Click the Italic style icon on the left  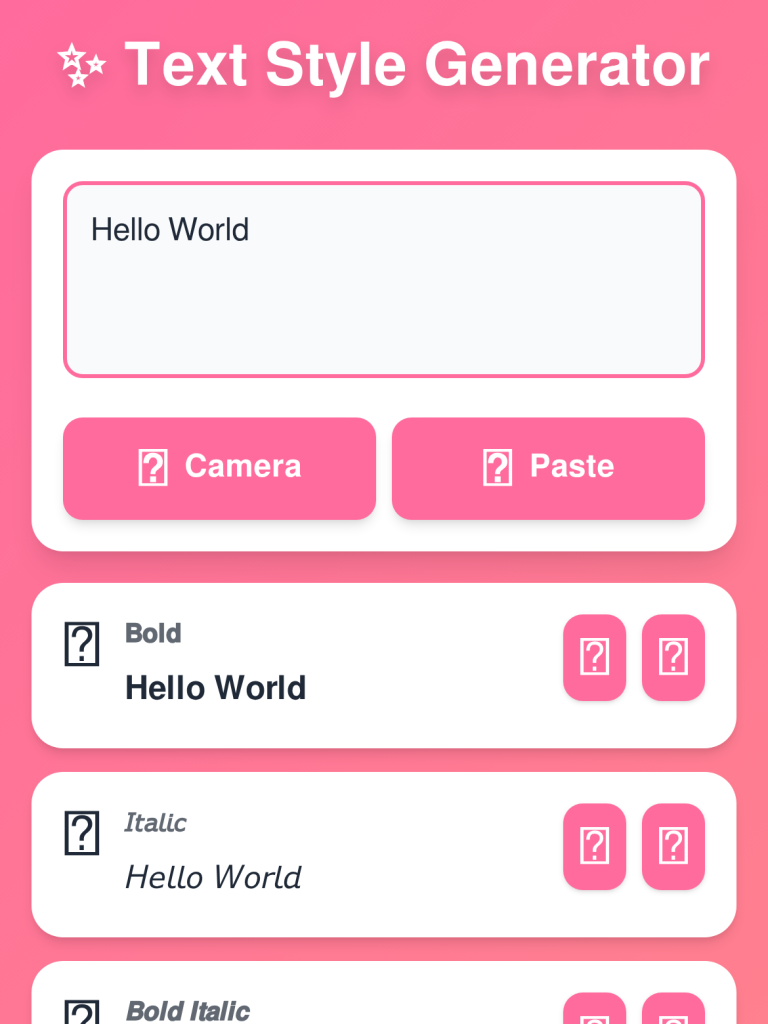coord(81,833)
